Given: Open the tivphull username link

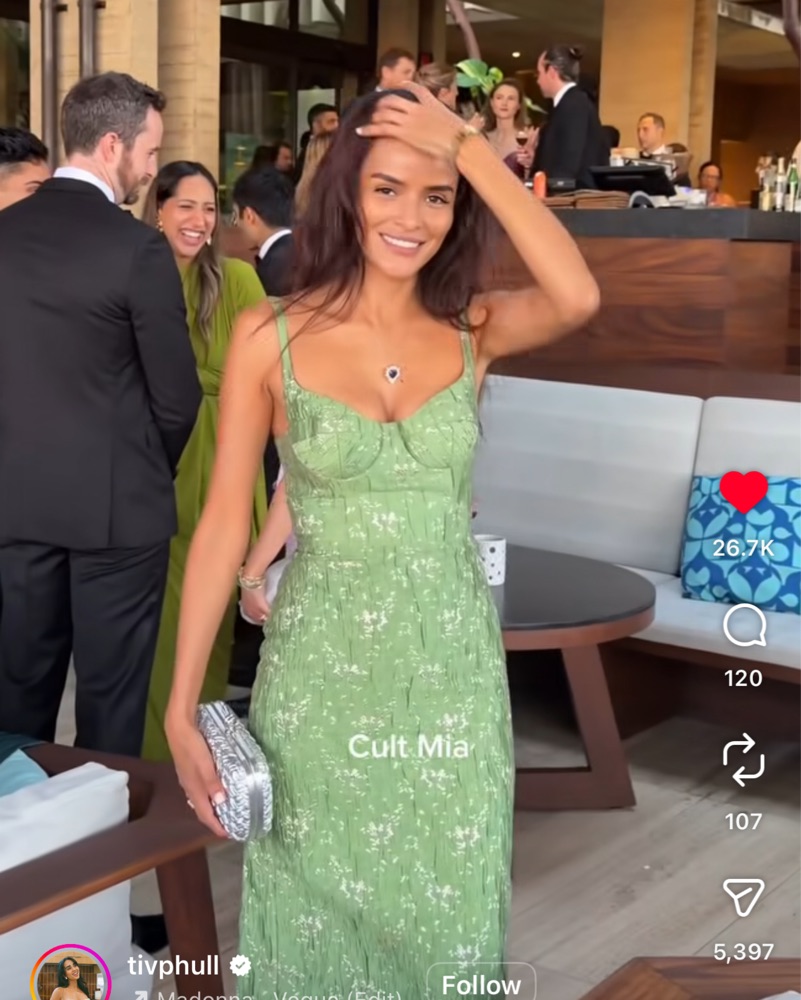Looking at the screenshot, I should pyautogui.click(x=174, y=964).
